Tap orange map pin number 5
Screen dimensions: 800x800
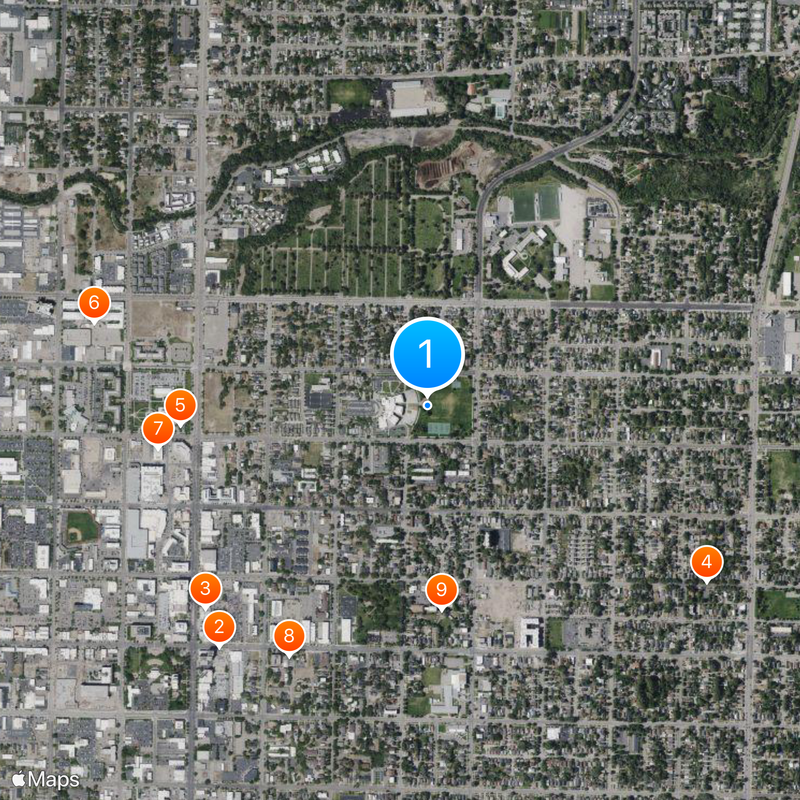(180, 406)
